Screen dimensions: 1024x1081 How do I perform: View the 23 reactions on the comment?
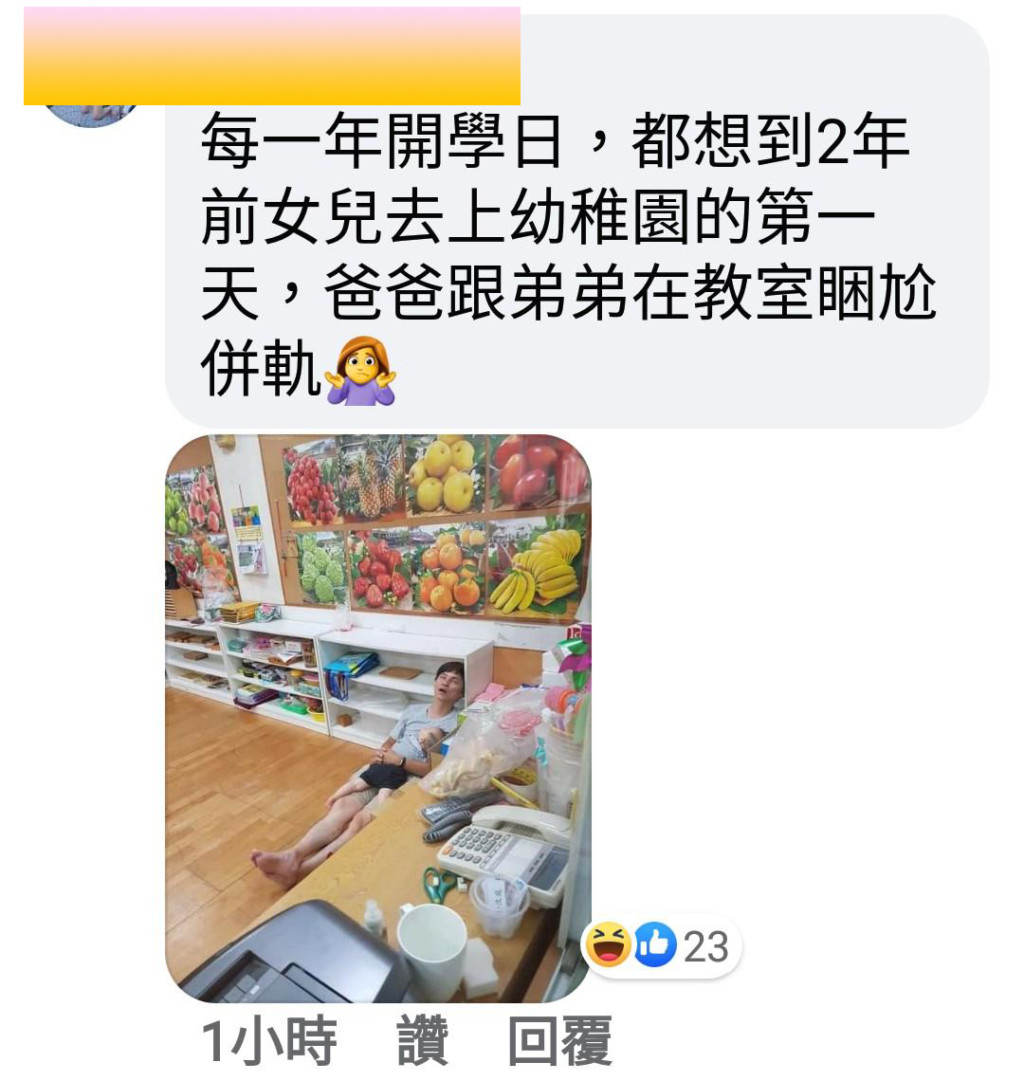click(x=661, y=946)
